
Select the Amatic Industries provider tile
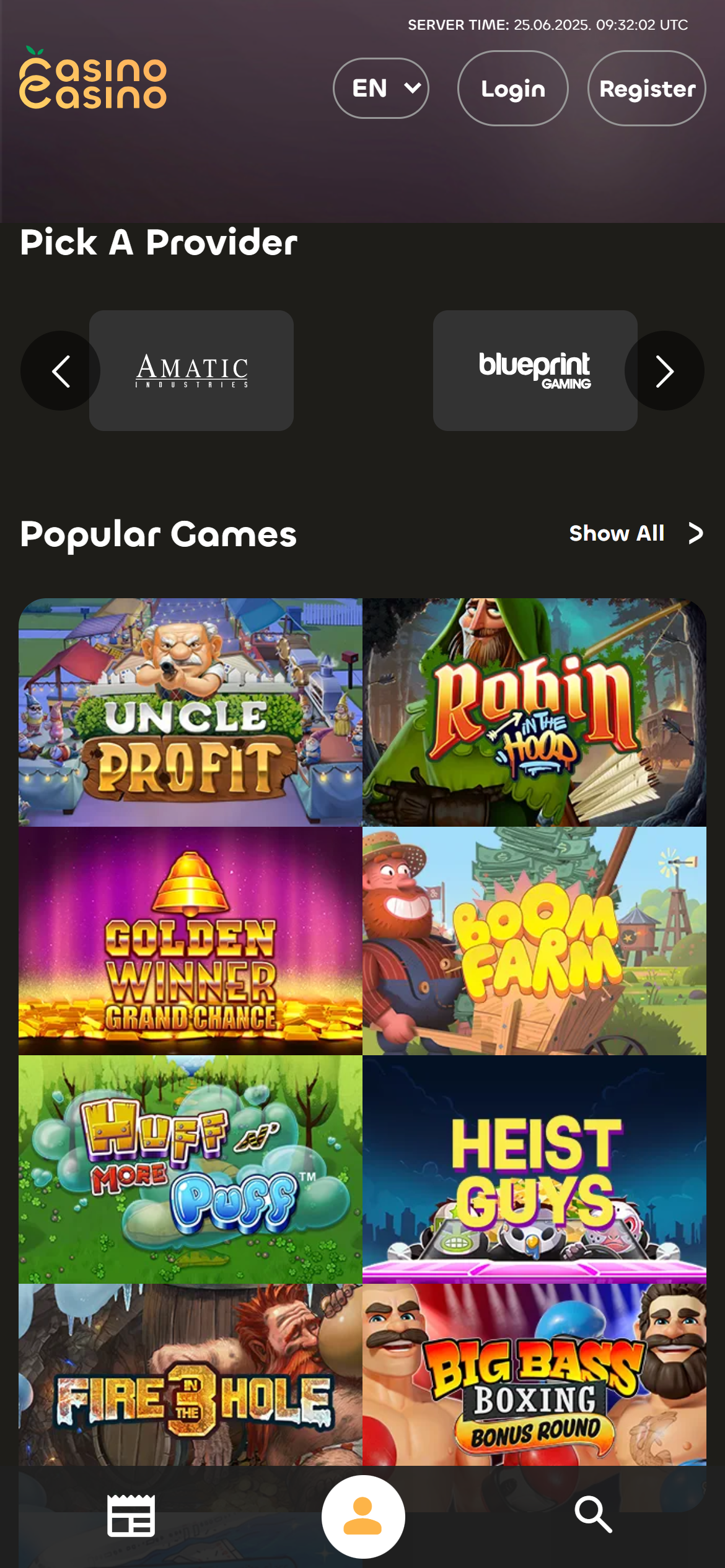tap(191, 370)
